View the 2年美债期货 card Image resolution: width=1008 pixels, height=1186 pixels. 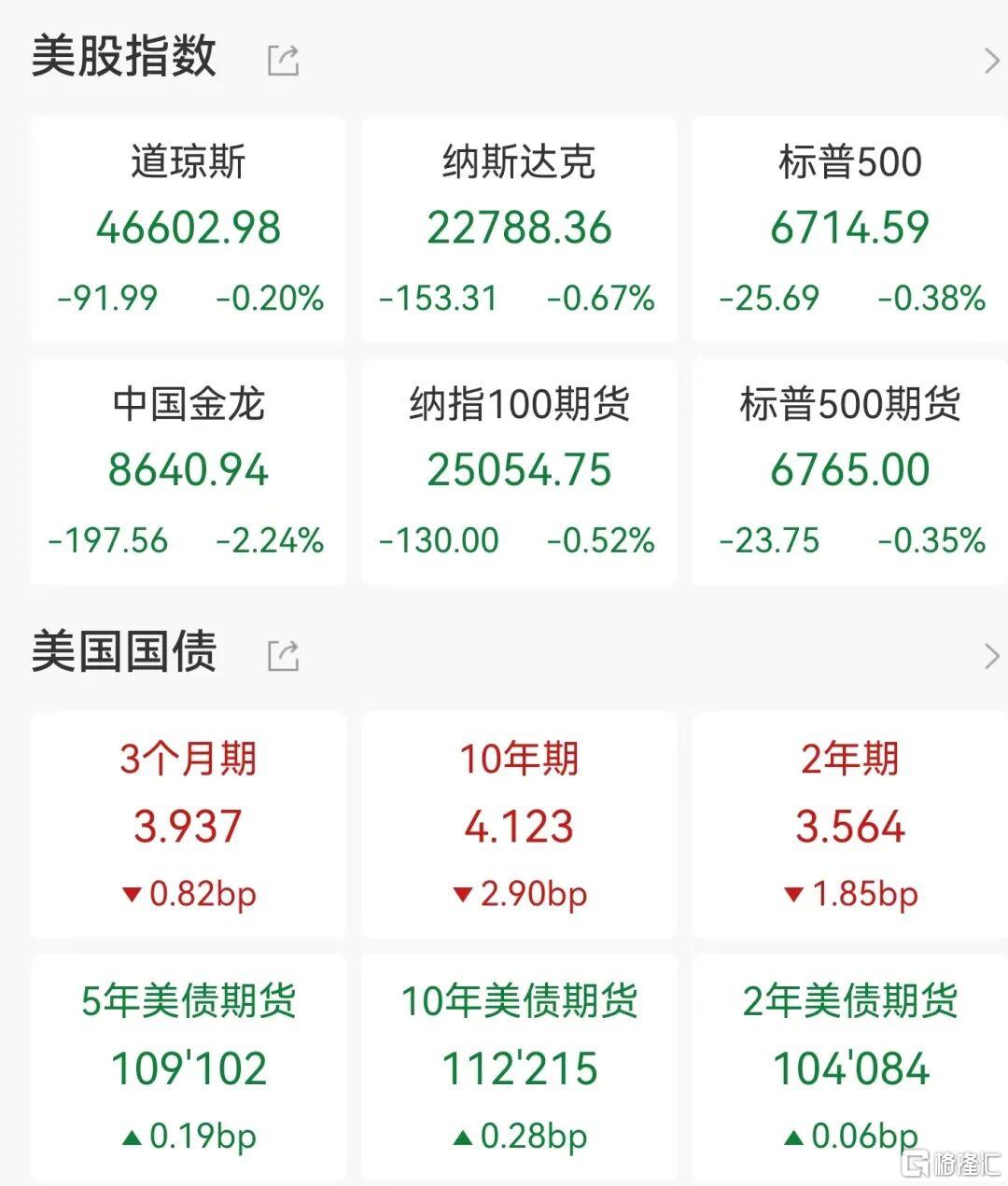tap(849, 1067)
